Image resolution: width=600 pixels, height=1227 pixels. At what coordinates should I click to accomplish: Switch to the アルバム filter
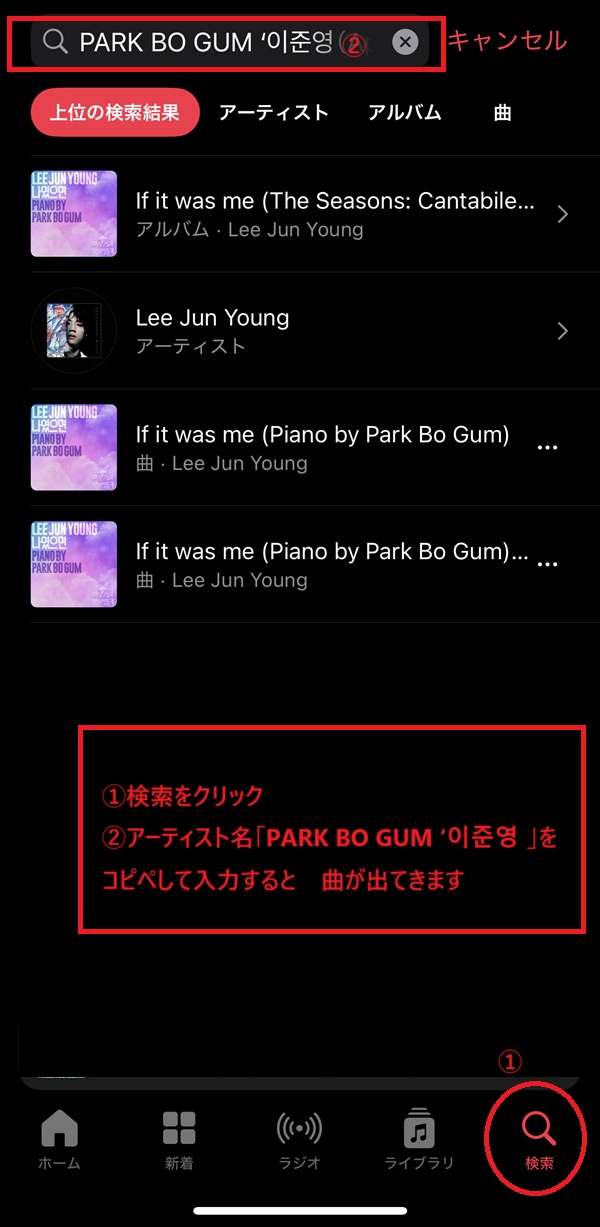(x=404, y=113)
